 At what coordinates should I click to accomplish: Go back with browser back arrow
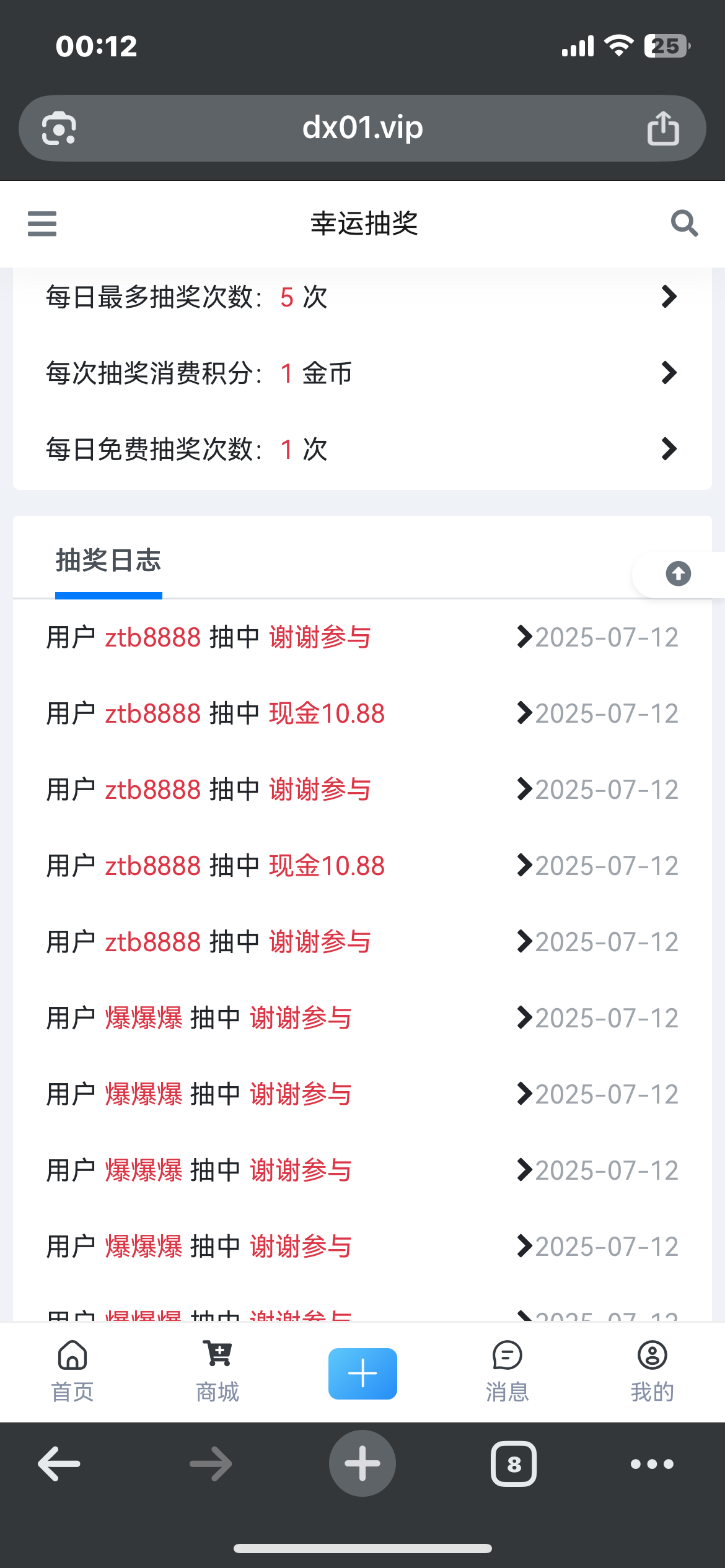tap(59, 1464)
